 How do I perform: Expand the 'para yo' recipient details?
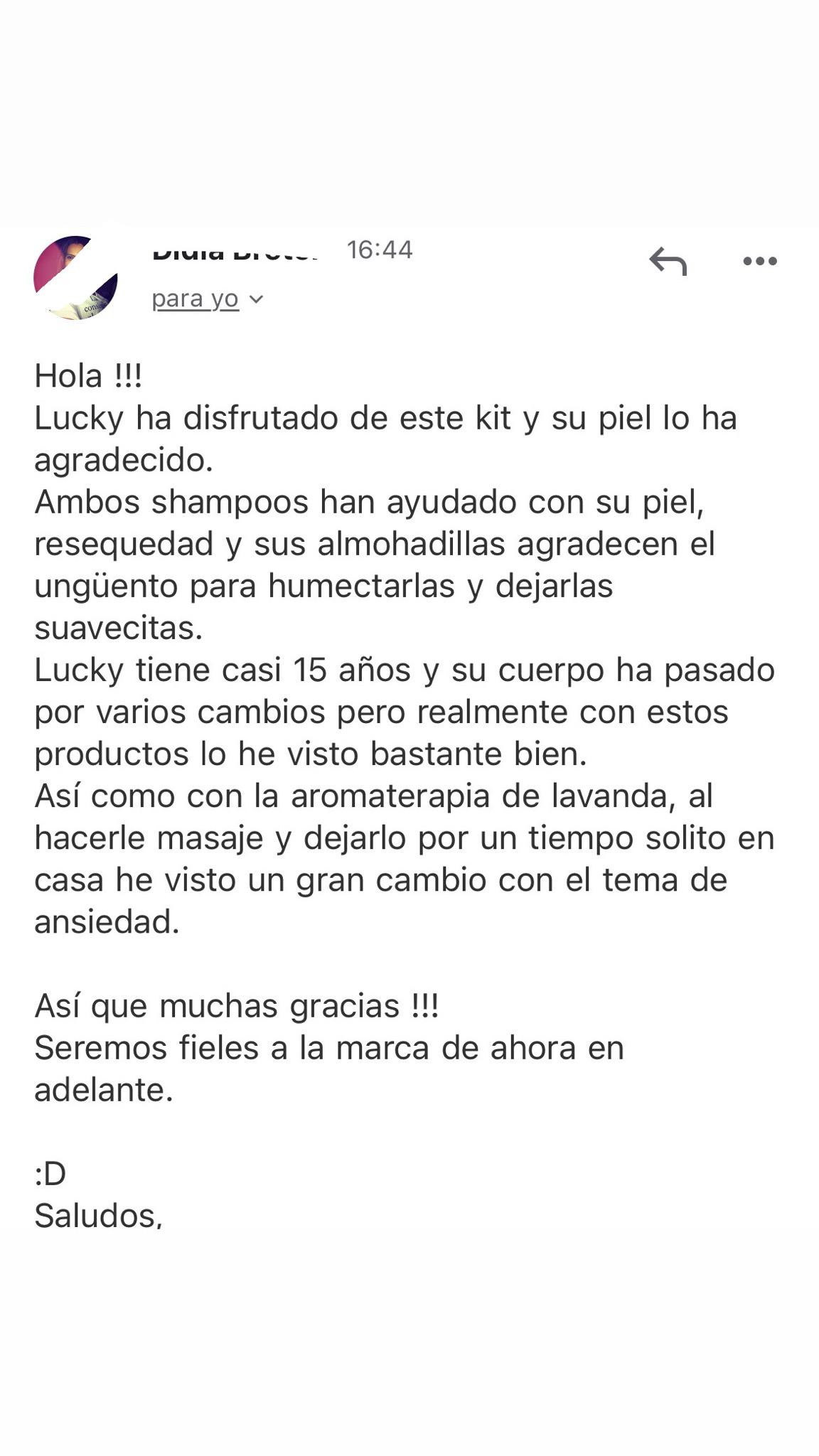pyautogui.click(x=207, y=299)
